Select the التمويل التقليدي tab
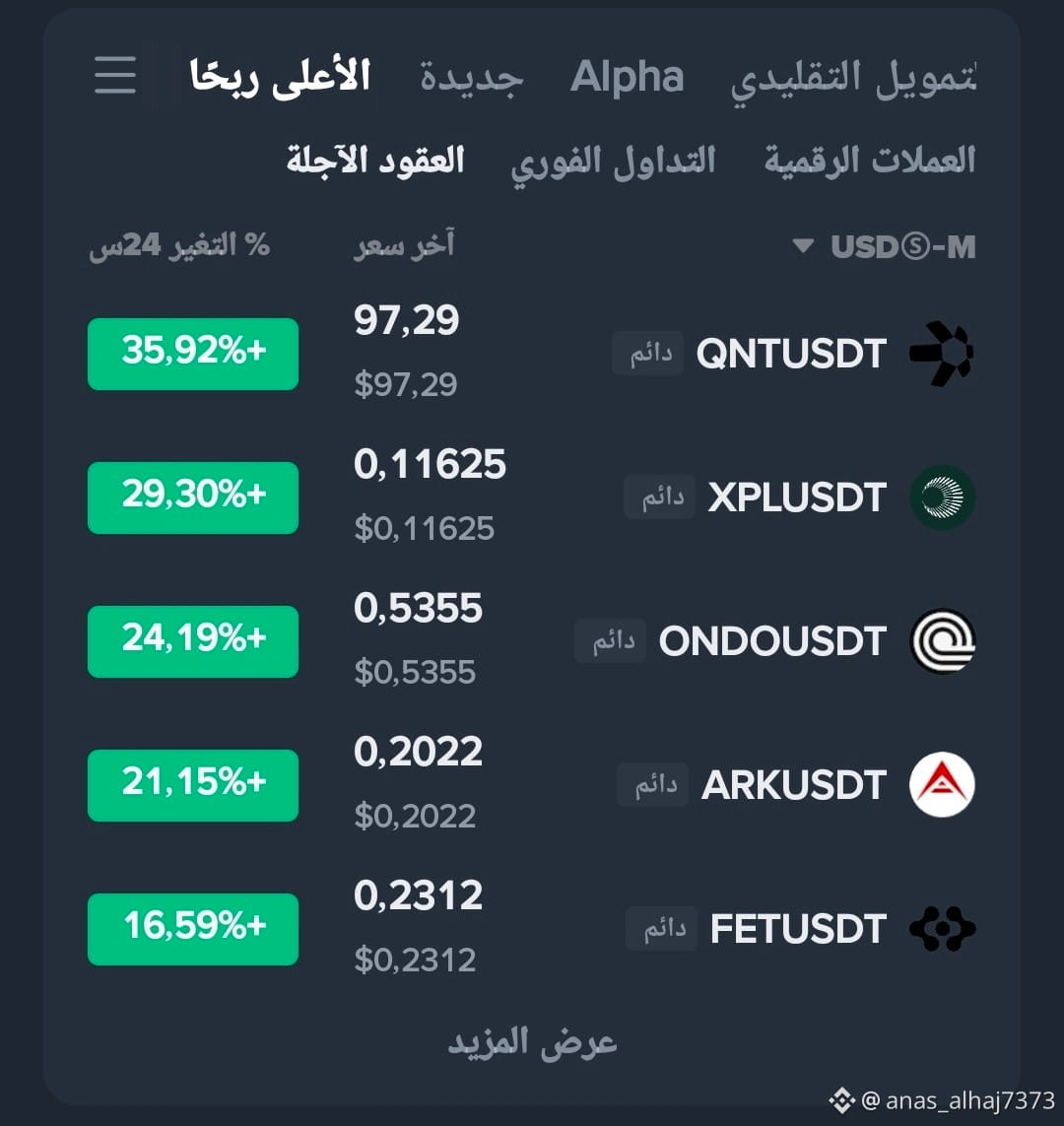Image resolution: width=1064 pixels, height=1126 pixels. pos(853,81)
